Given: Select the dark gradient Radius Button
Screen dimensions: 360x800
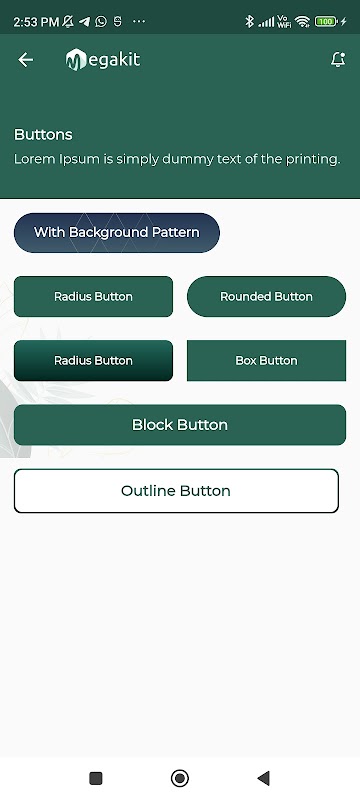Looking at the screenshot, I should coord(93,361).
